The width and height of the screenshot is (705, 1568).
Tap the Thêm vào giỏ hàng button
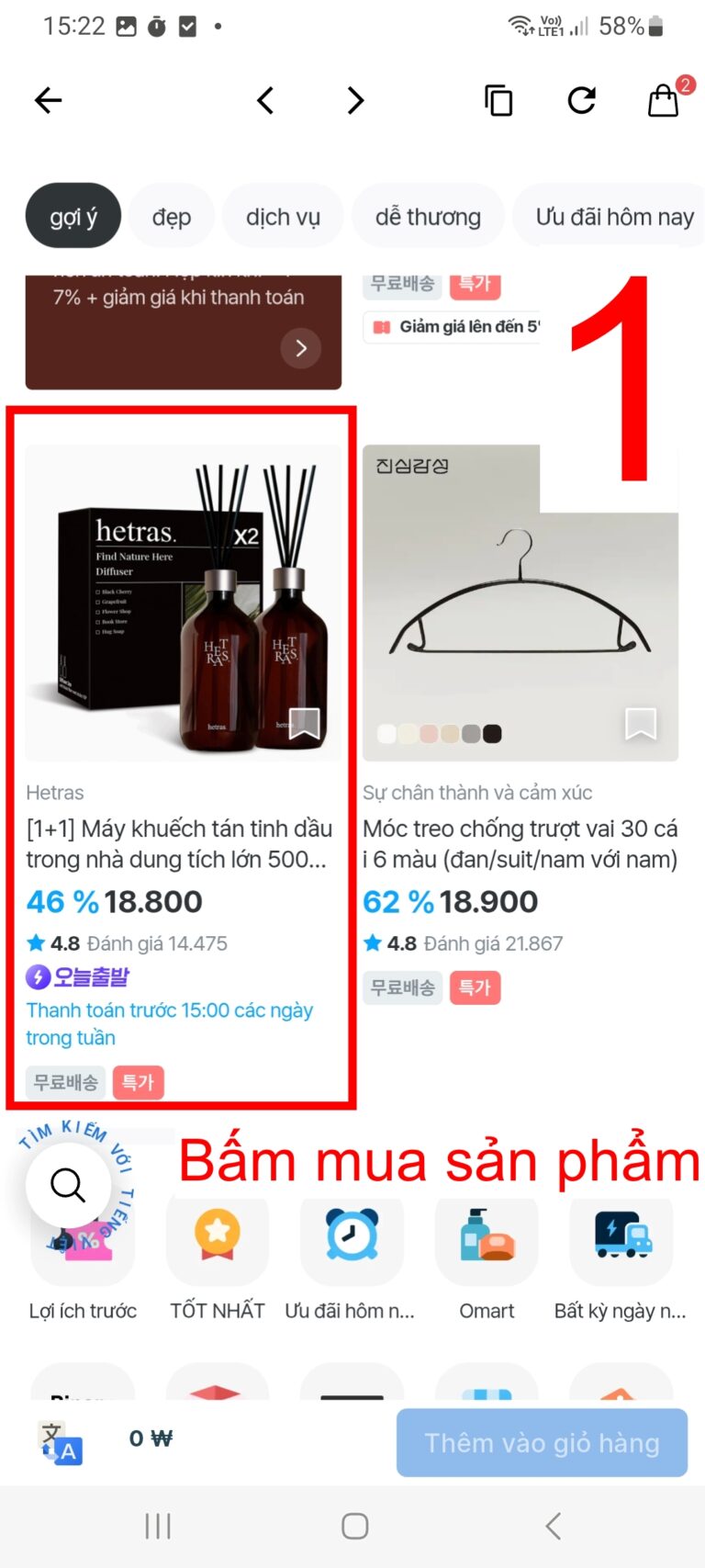click(541, 1442)
